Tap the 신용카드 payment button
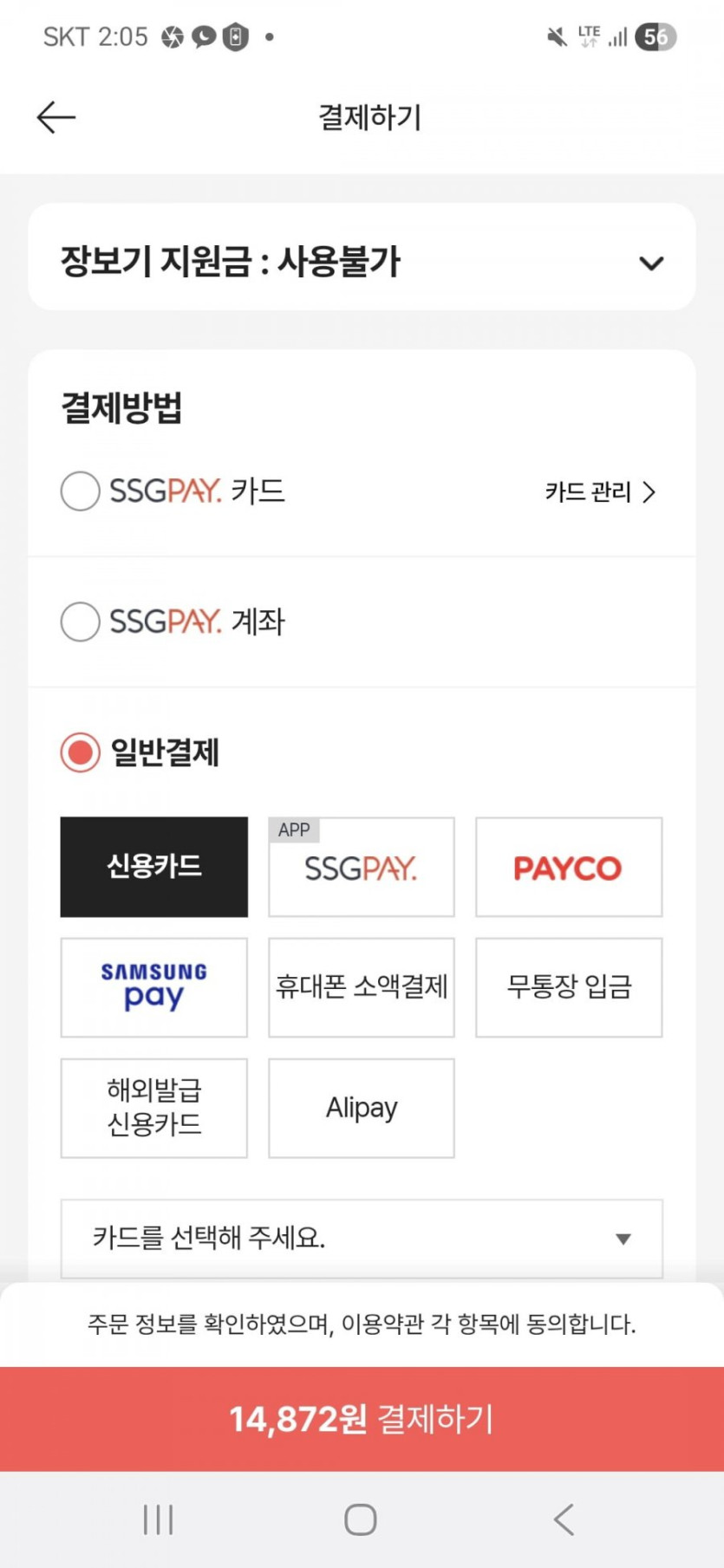The image size is (724, 1568). tap(154, 867)
